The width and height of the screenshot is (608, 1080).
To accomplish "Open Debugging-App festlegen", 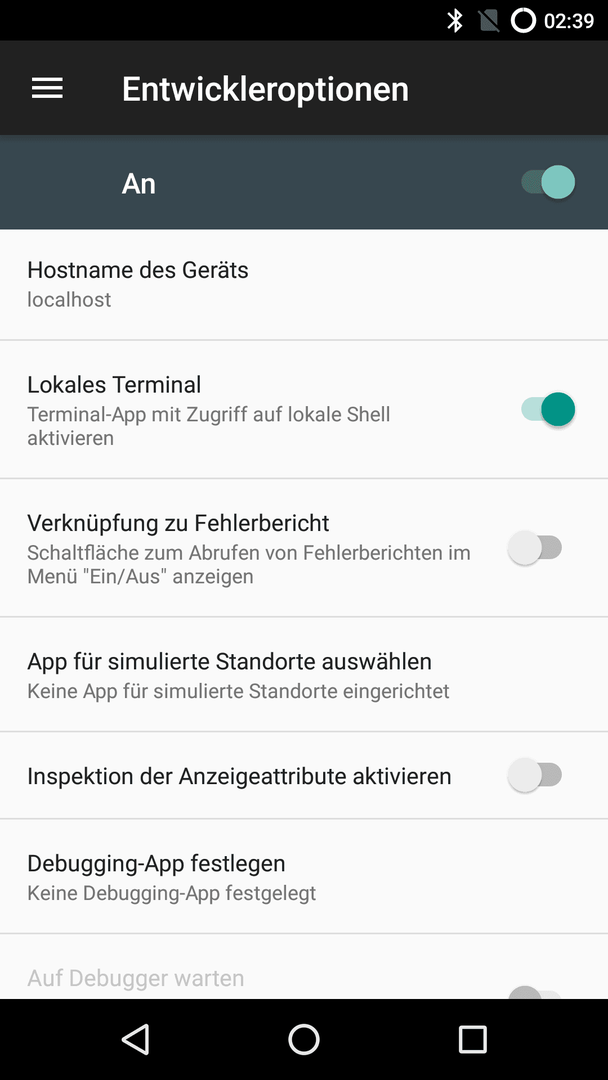I will coord(304,877).
